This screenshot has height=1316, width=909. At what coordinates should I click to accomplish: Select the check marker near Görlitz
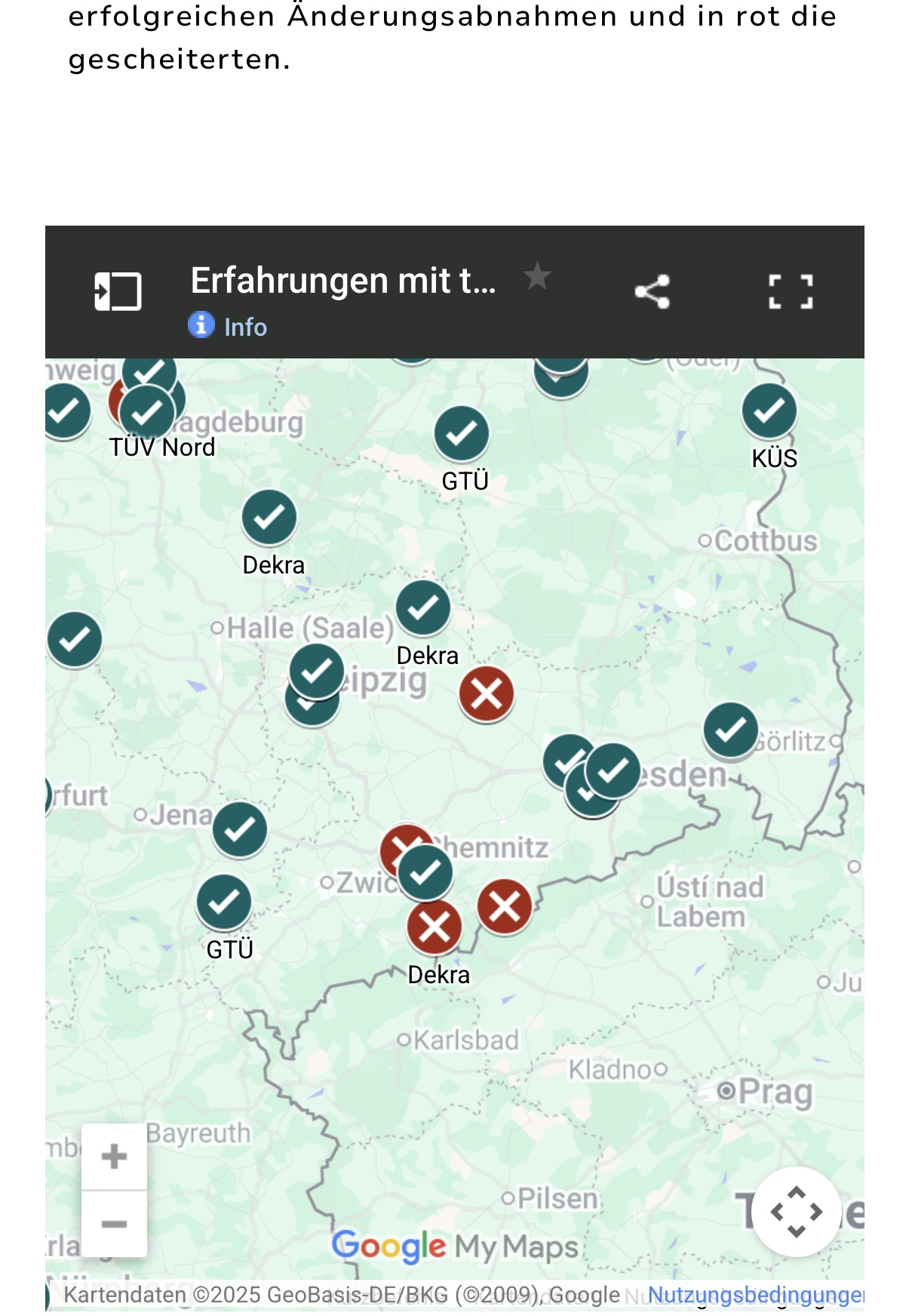point(730,730)
